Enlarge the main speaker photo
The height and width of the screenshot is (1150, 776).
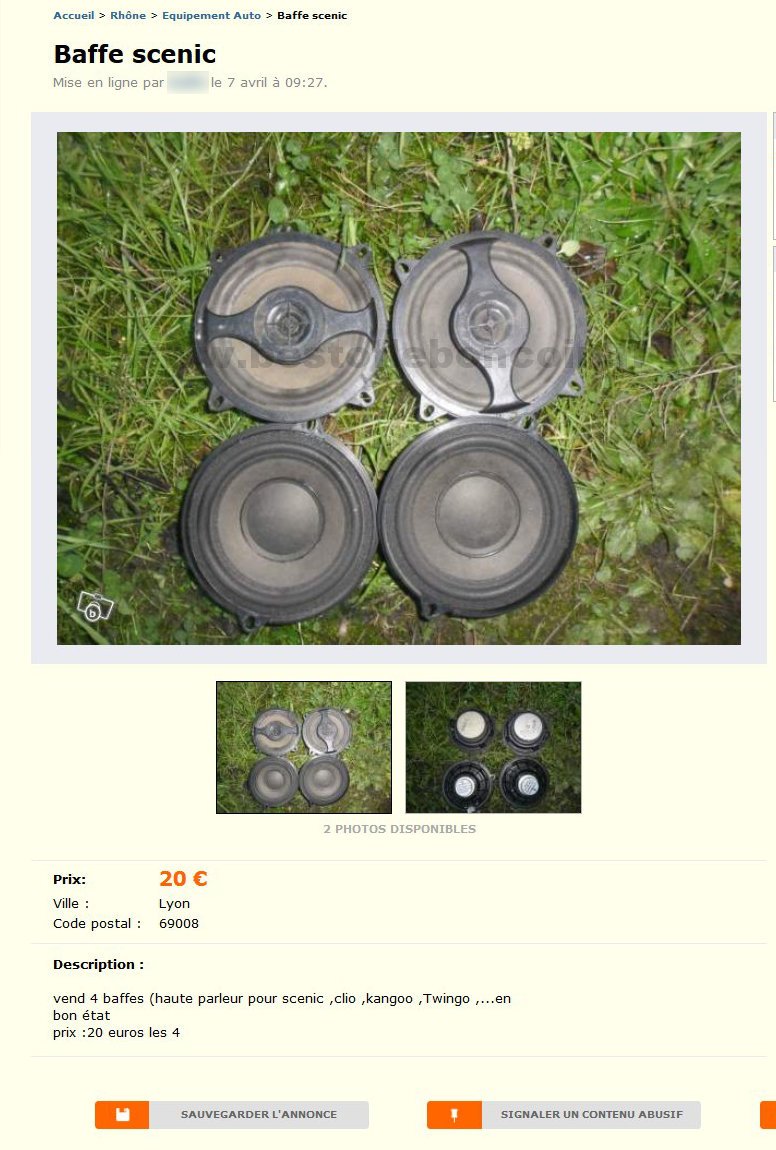click(x=398, y=388)
